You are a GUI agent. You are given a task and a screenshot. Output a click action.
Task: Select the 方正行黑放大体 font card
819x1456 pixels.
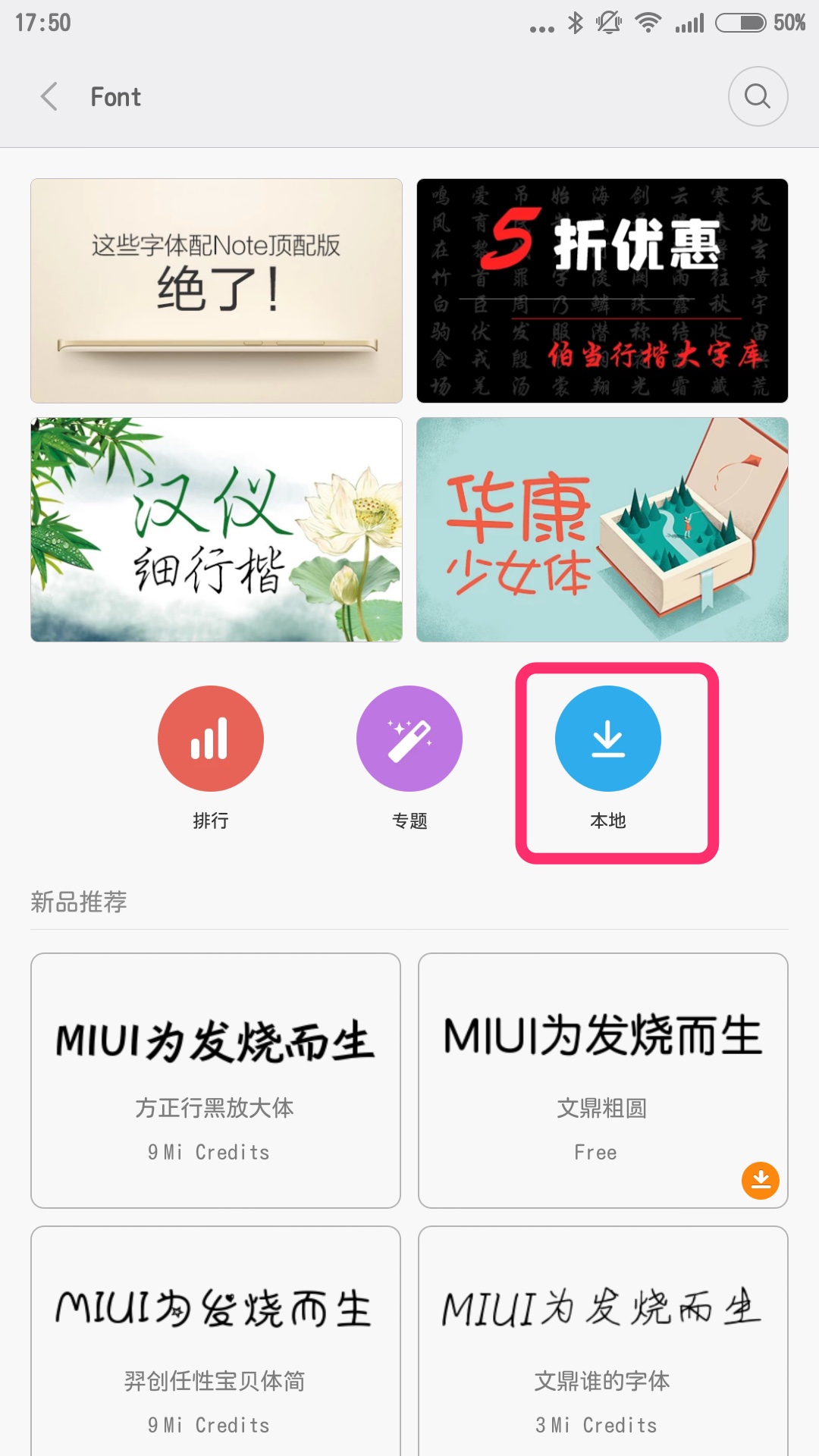pos(215,1080)
